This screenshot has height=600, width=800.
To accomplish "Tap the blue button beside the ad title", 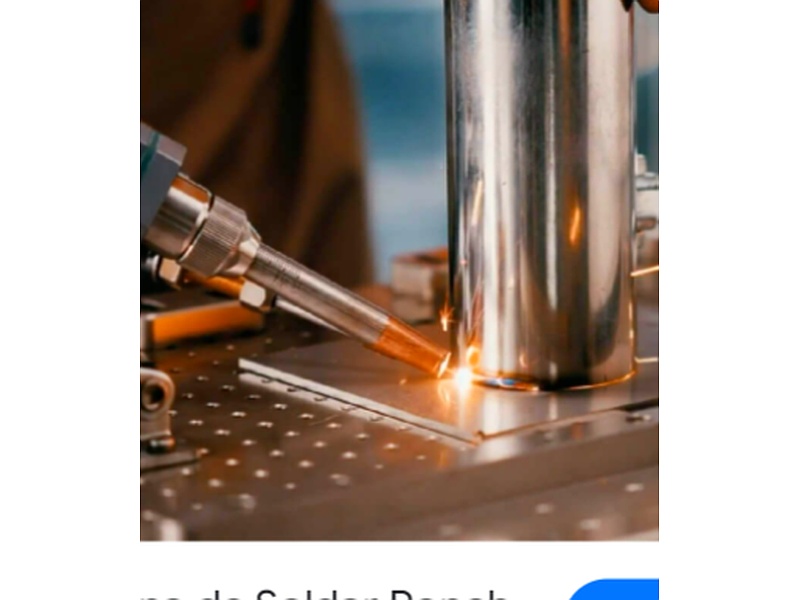I will pyautogui.click(x=614, y=590).
